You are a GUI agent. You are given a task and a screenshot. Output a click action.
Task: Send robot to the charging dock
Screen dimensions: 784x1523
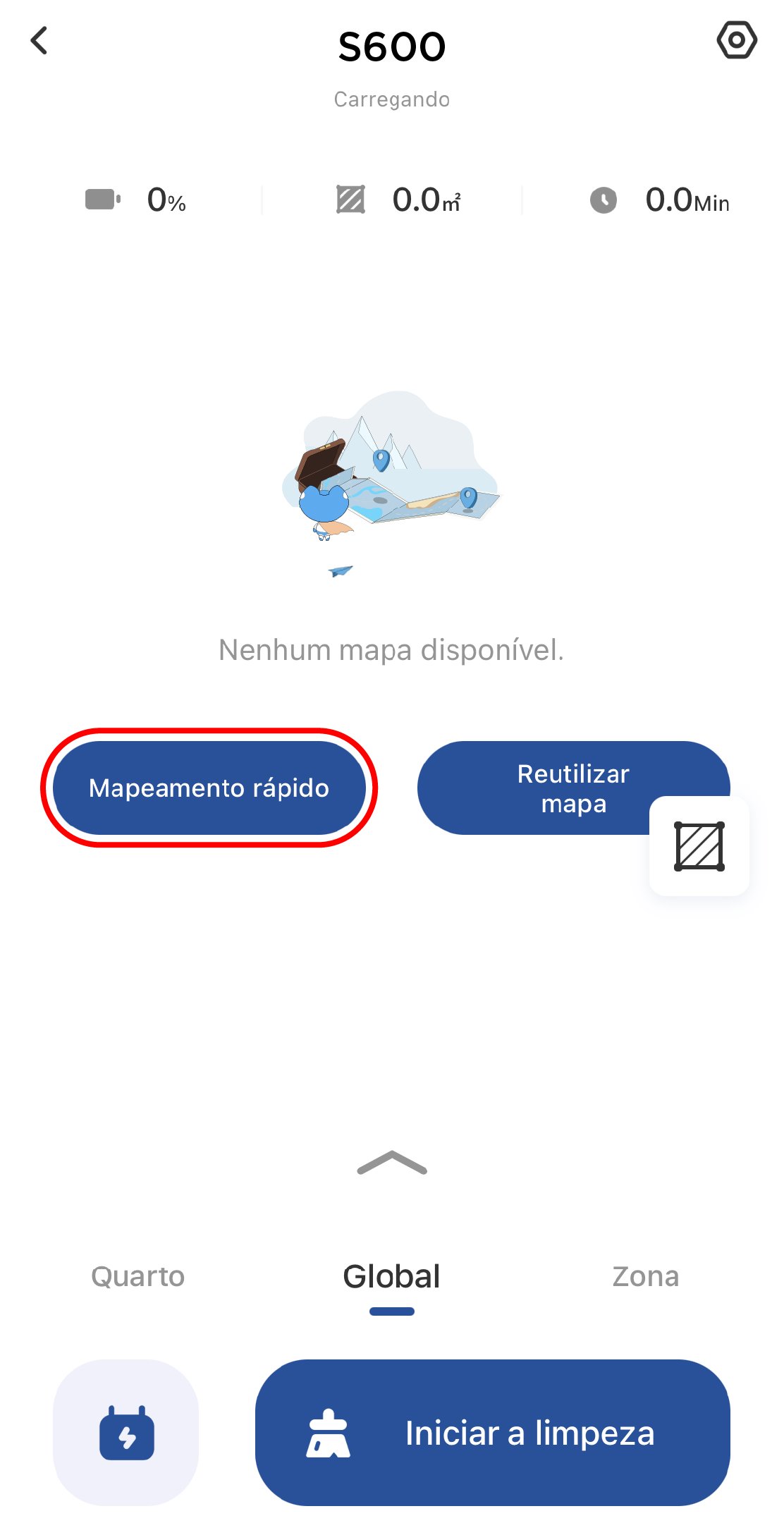tap(126, 1432)
